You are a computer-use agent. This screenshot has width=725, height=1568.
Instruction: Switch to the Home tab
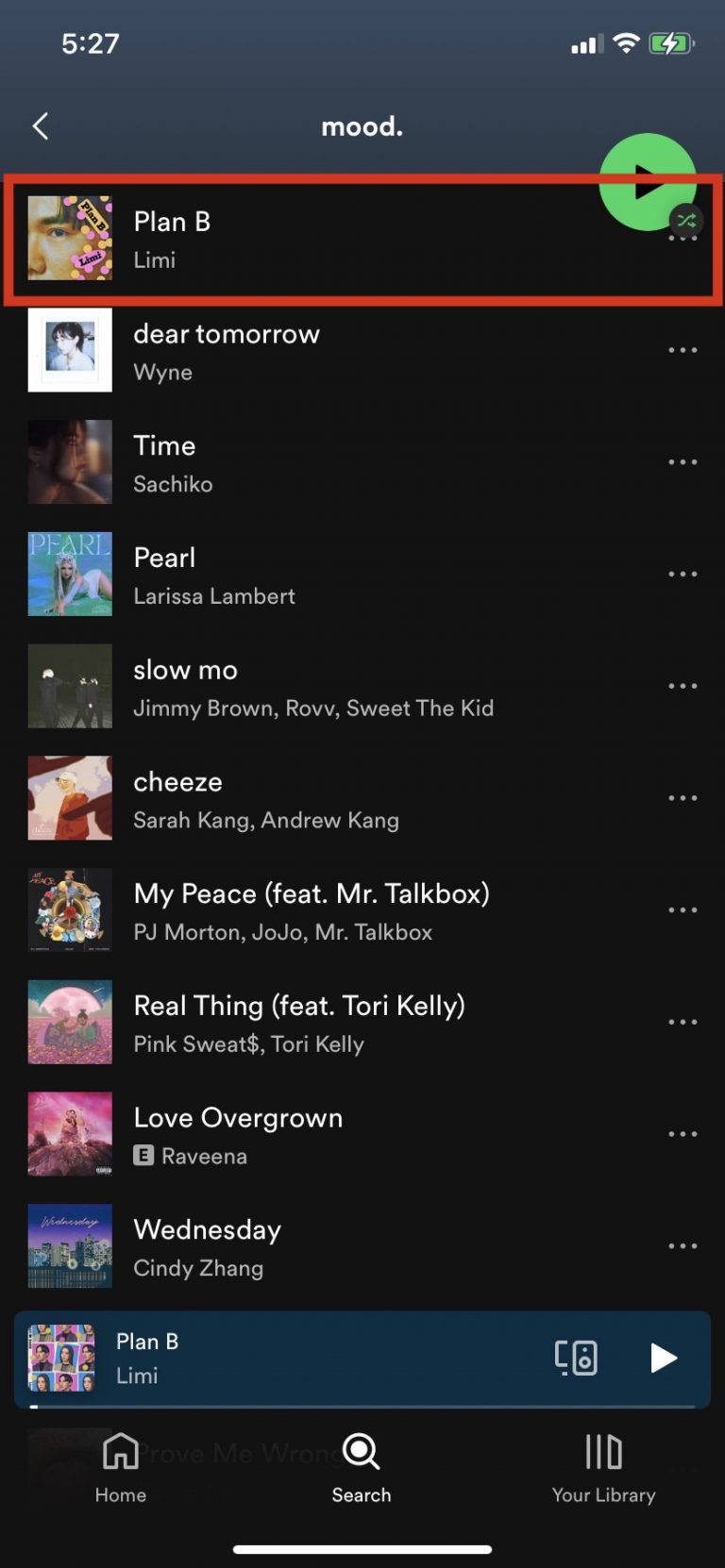click(x=121, y=1468)
